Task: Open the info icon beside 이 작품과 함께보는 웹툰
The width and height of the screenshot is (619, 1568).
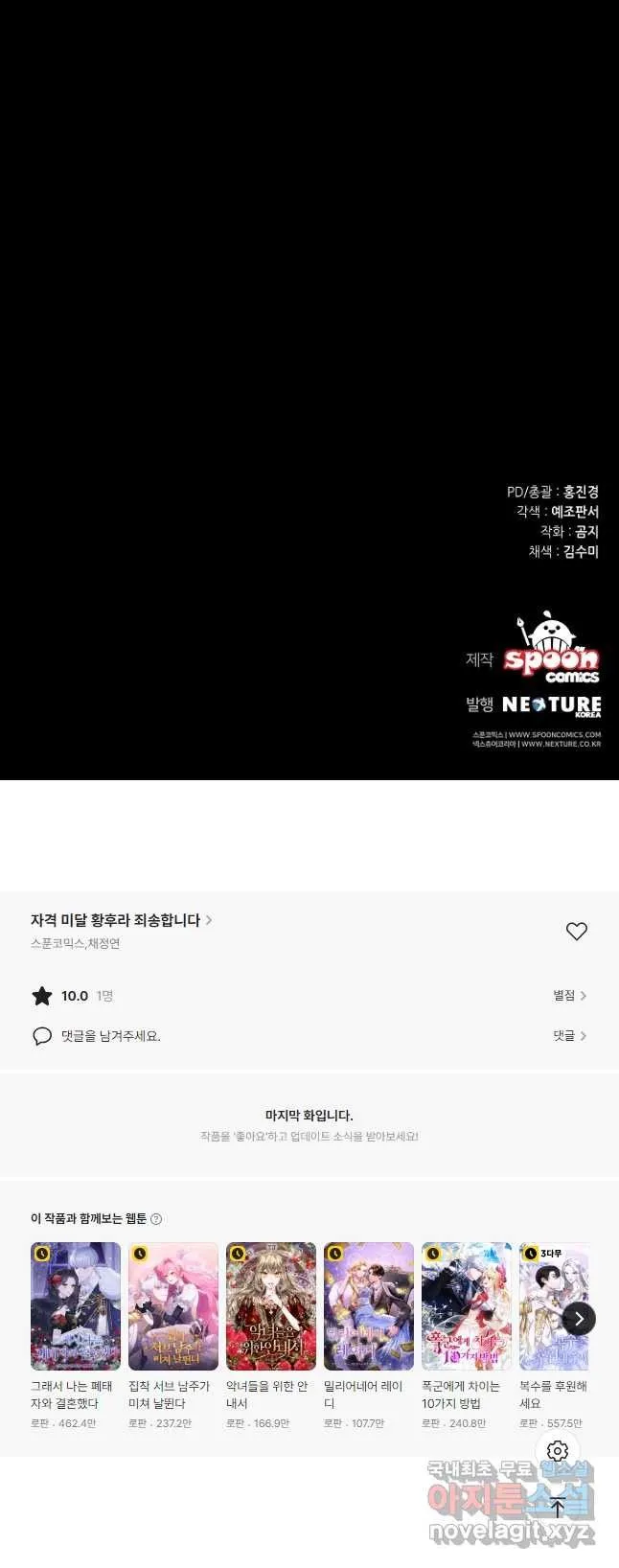Action: (156, 1219)
